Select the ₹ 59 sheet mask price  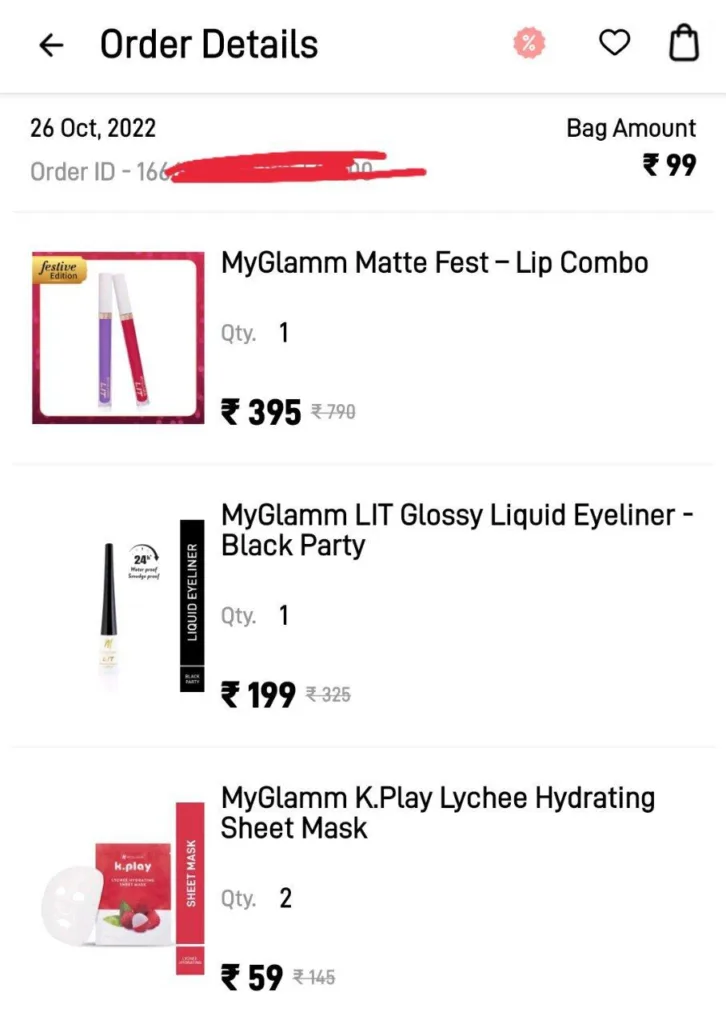(x=251, y=977)
